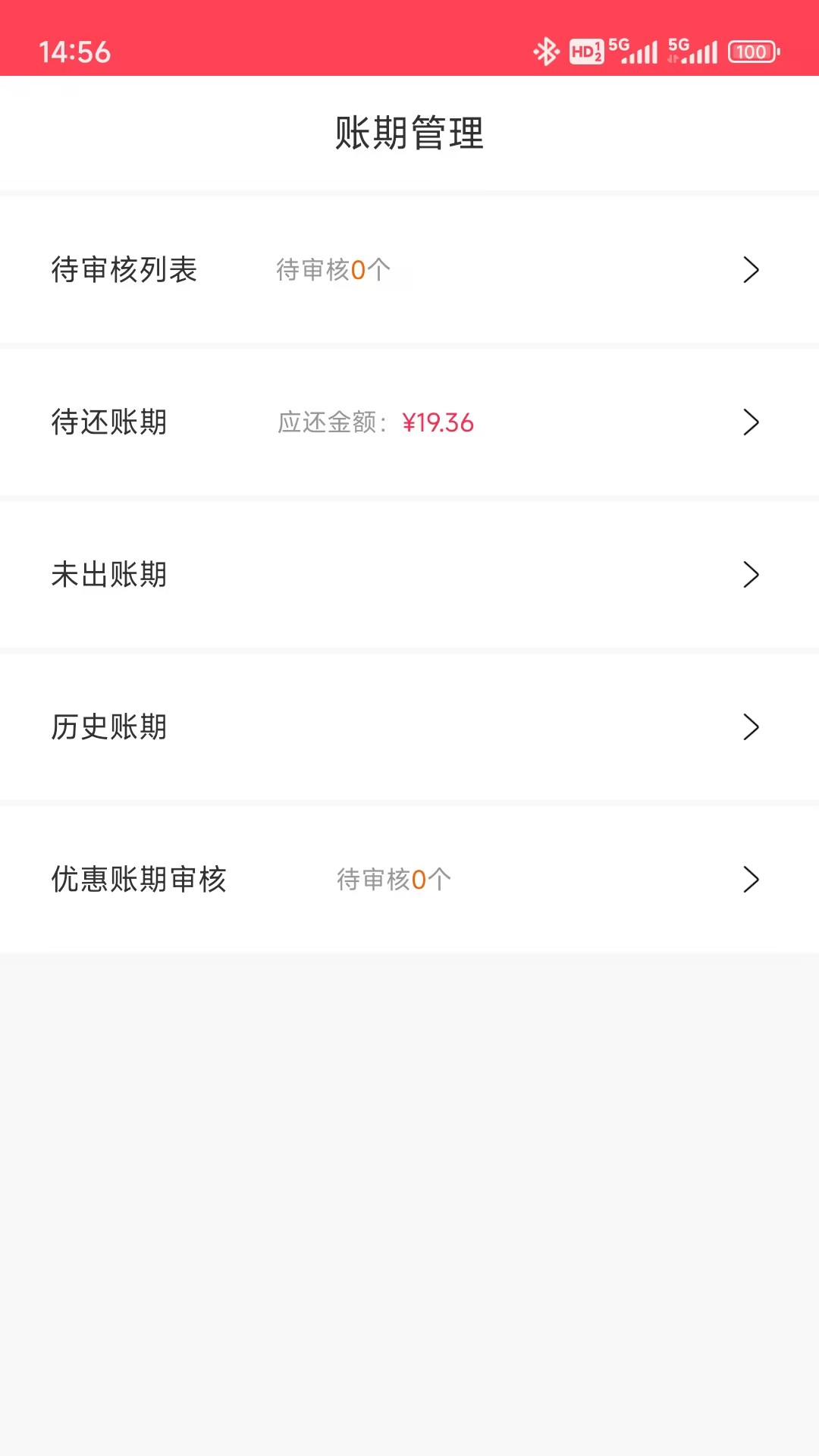Image resolution: width=819 pixels, height=1456 pixels.
Task: Tap the 账期管理 page title
Action: click(409, 133)
